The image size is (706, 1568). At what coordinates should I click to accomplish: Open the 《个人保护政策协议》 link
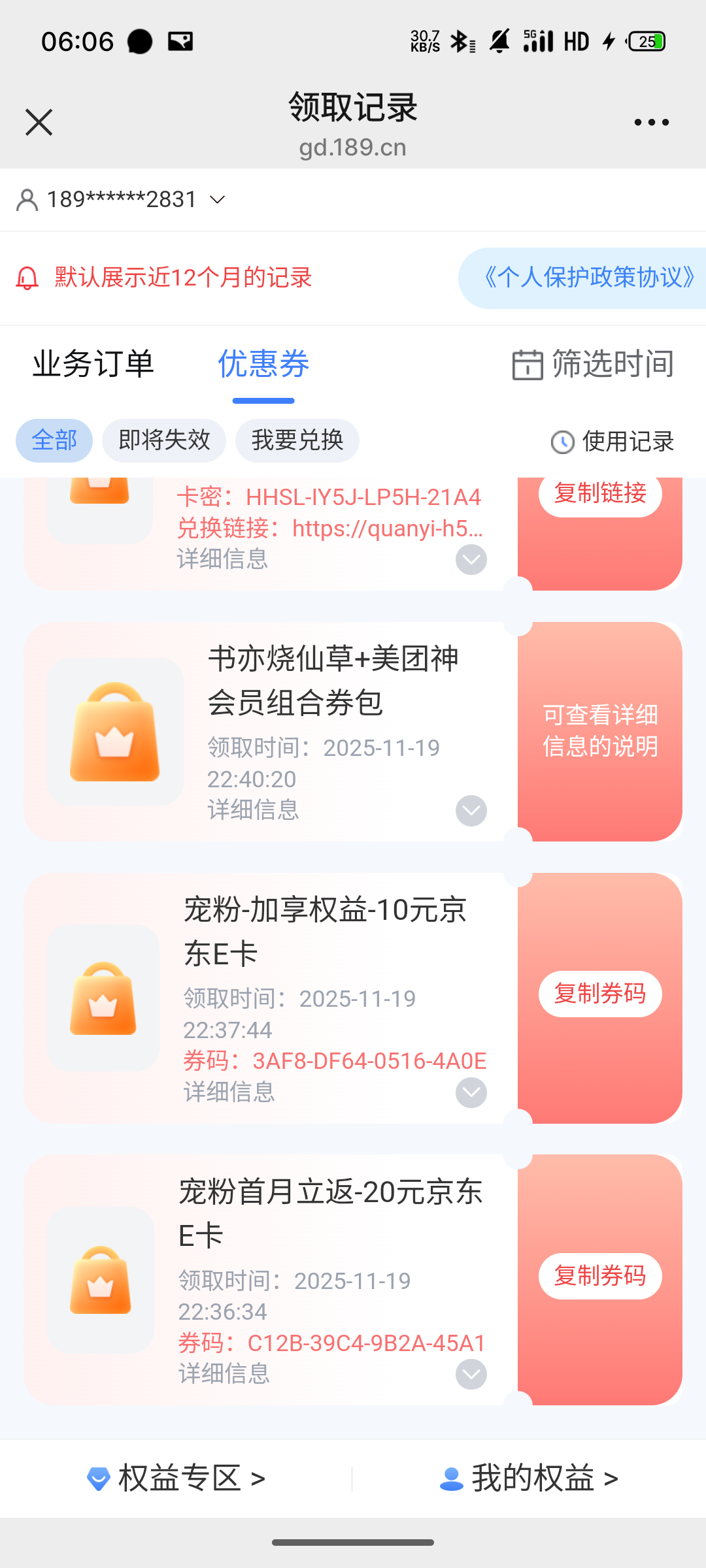(x=588, y=278)
